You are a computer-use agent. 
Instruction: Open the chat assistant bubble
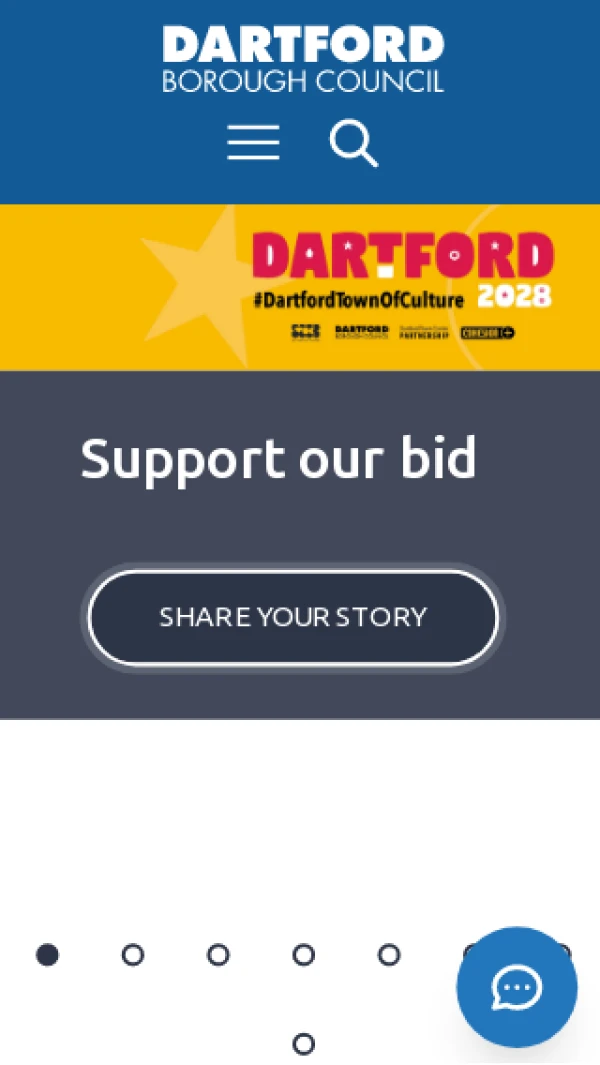pos(516,987)
